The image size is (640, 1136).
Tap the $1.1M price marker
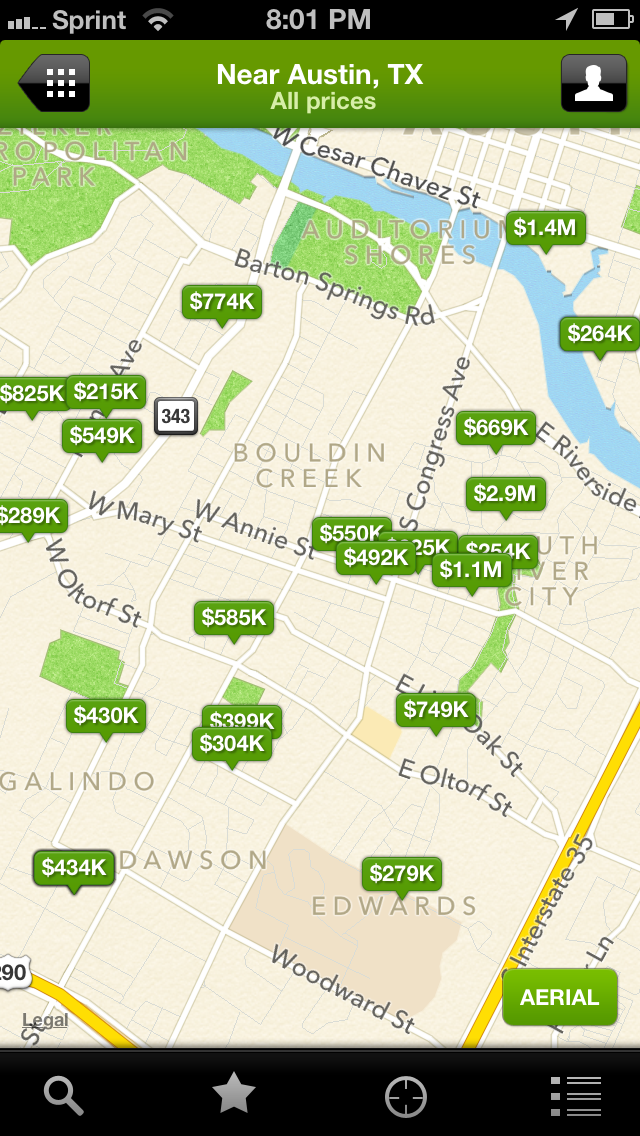tap(471, 571)
